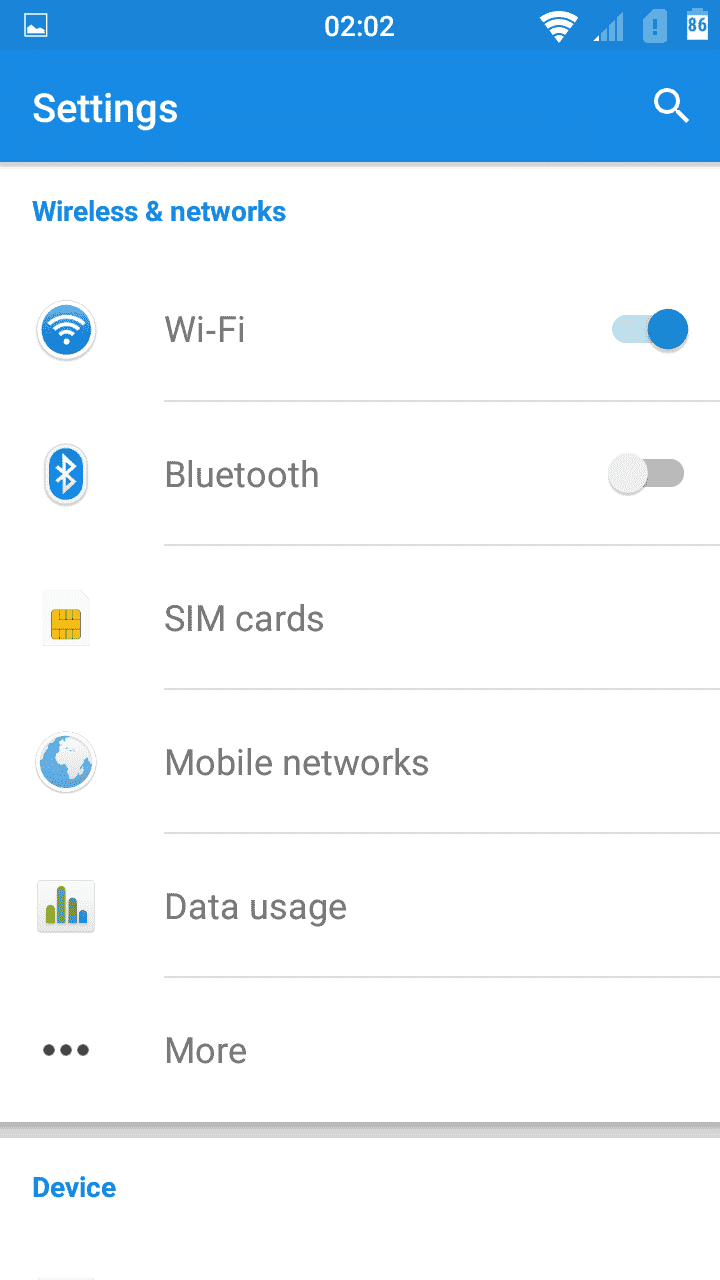View Data usage
The width and height of the screenshot is (720, 1280).
(x=360, y=906)
